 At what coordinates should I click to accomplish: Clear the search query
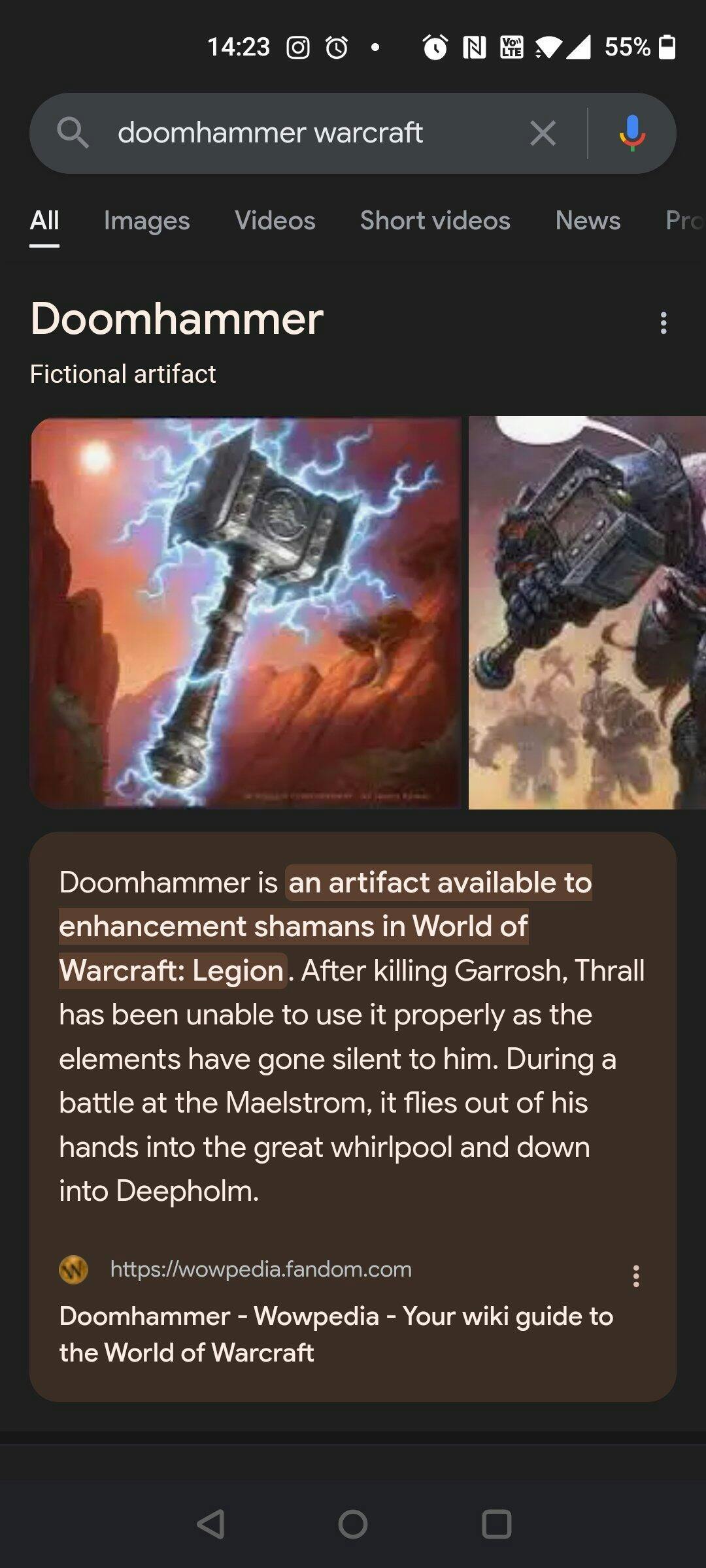click(543, 133)
